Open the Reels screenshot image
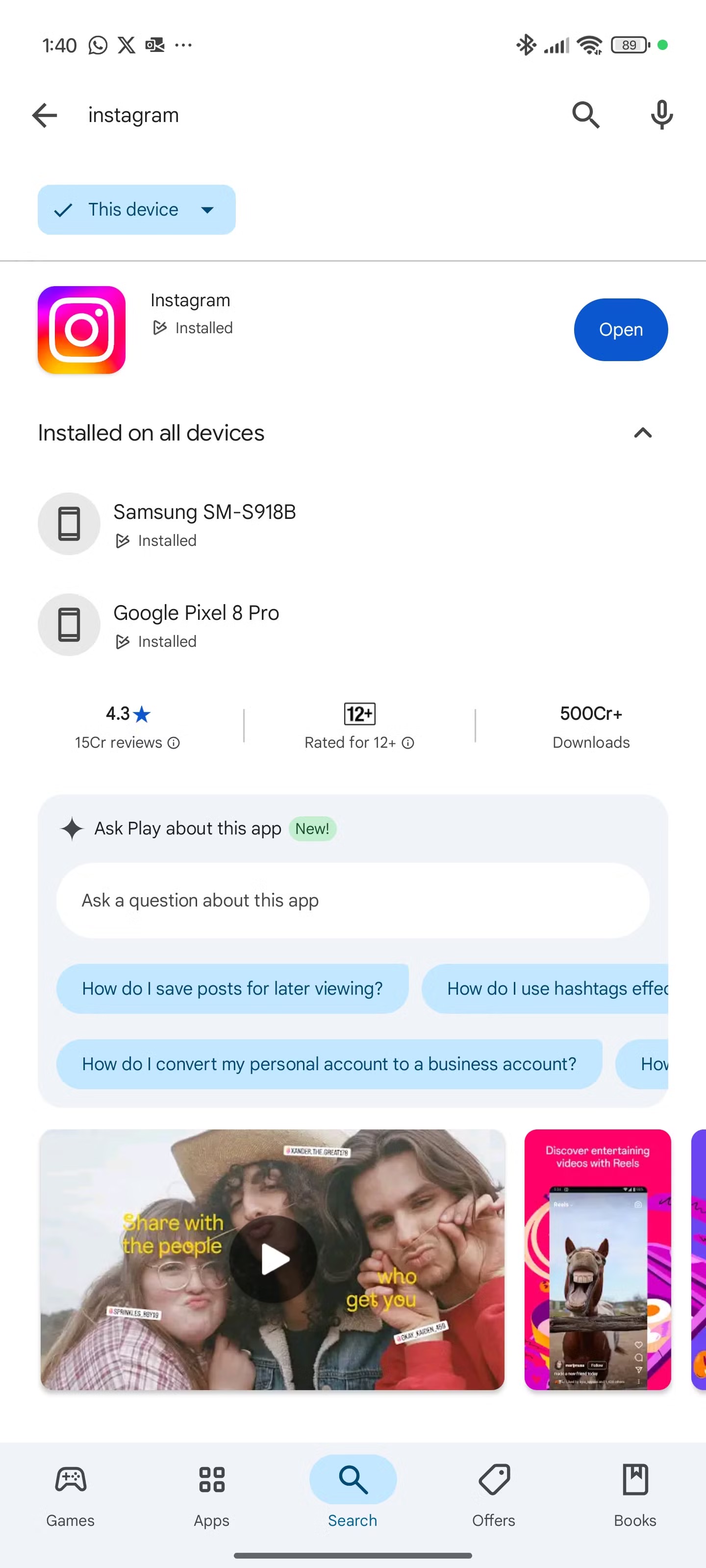Image resolution: width=706 pixels, height=1568 pixels. click(597, 1259)
